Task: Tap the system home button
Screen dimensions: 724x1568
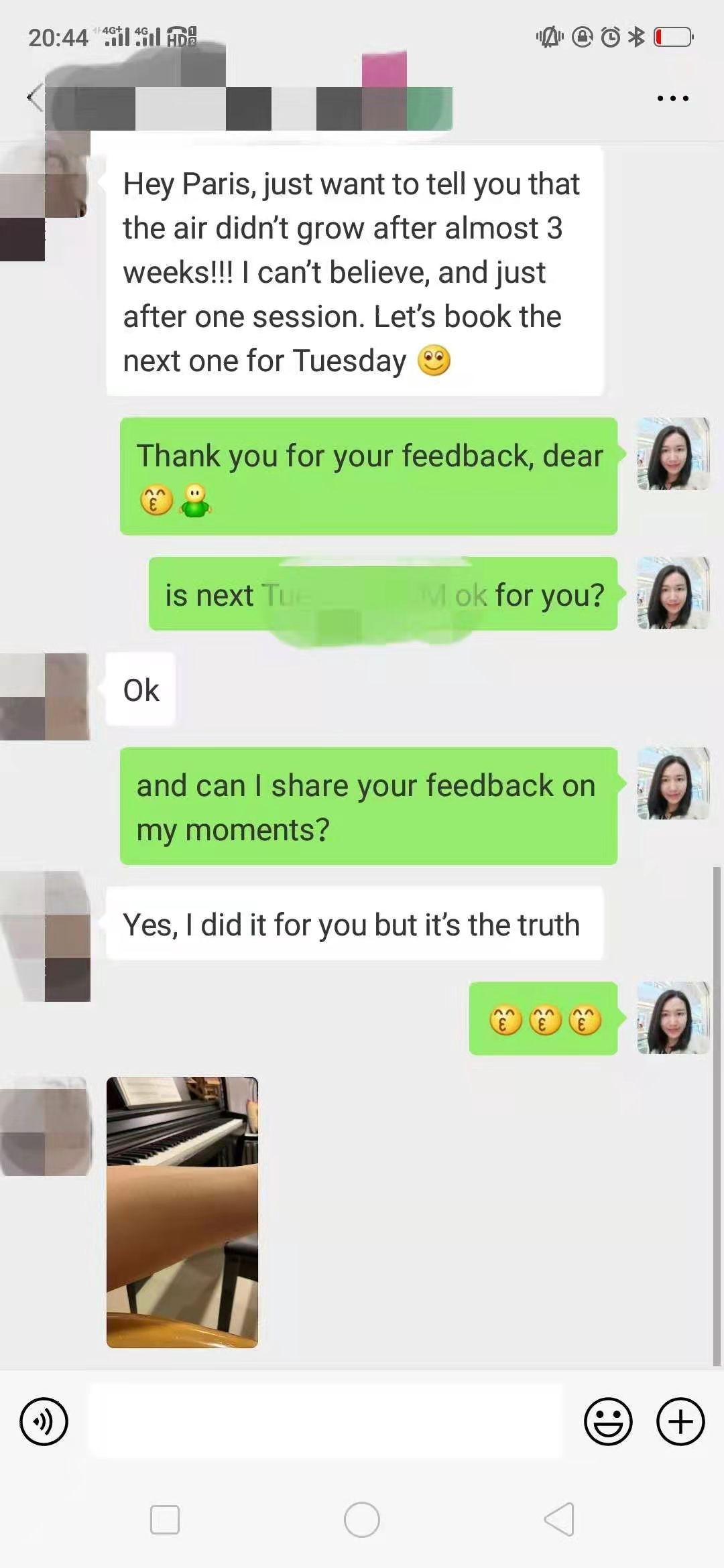Action: pos(362,1519)
